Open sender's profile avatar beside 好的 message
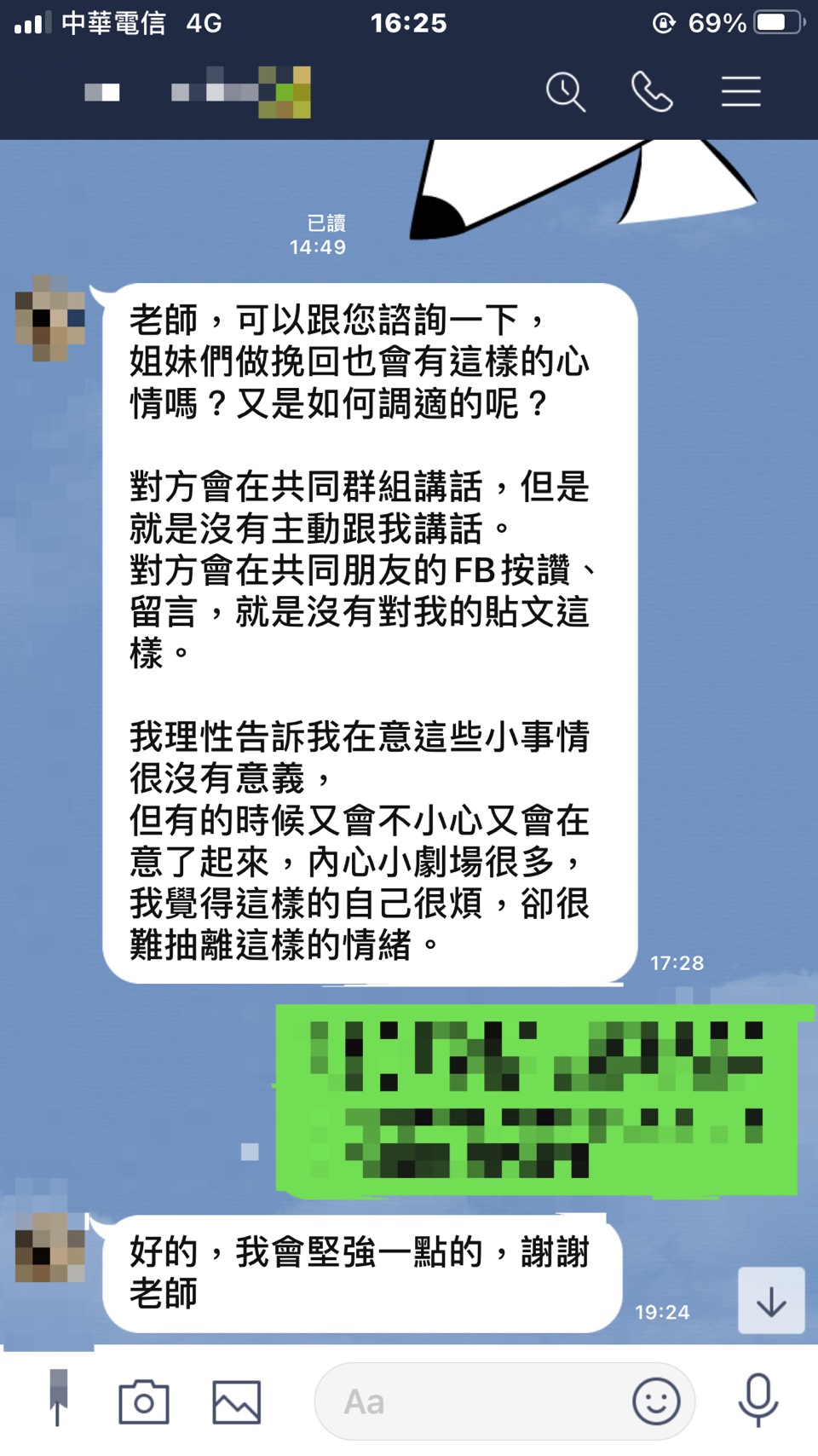The width and height of the screenshot is (818, 1456). click(x=50, y=1248)
